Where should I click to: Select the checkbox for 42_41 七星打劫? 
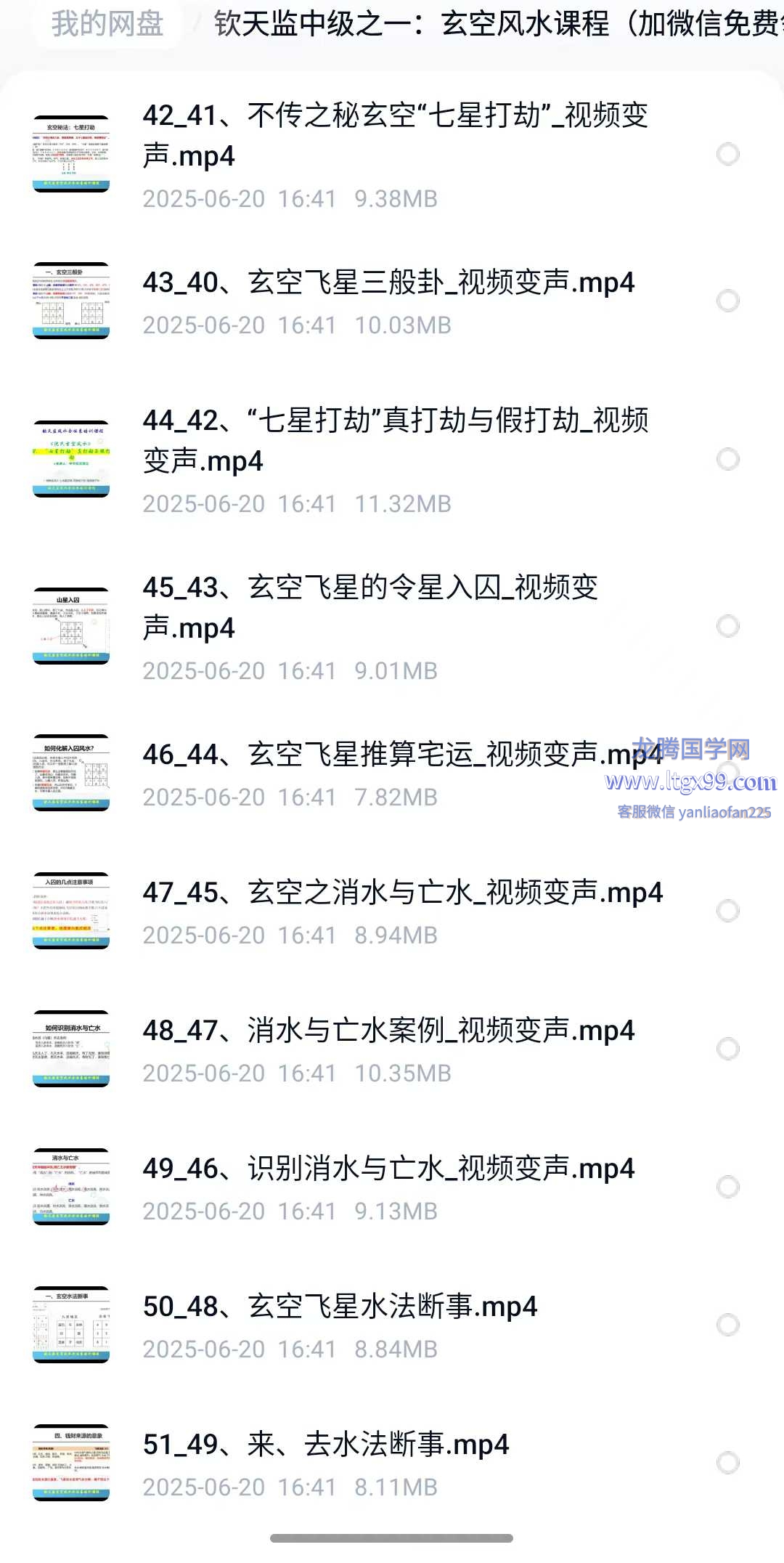click(727, 154)
